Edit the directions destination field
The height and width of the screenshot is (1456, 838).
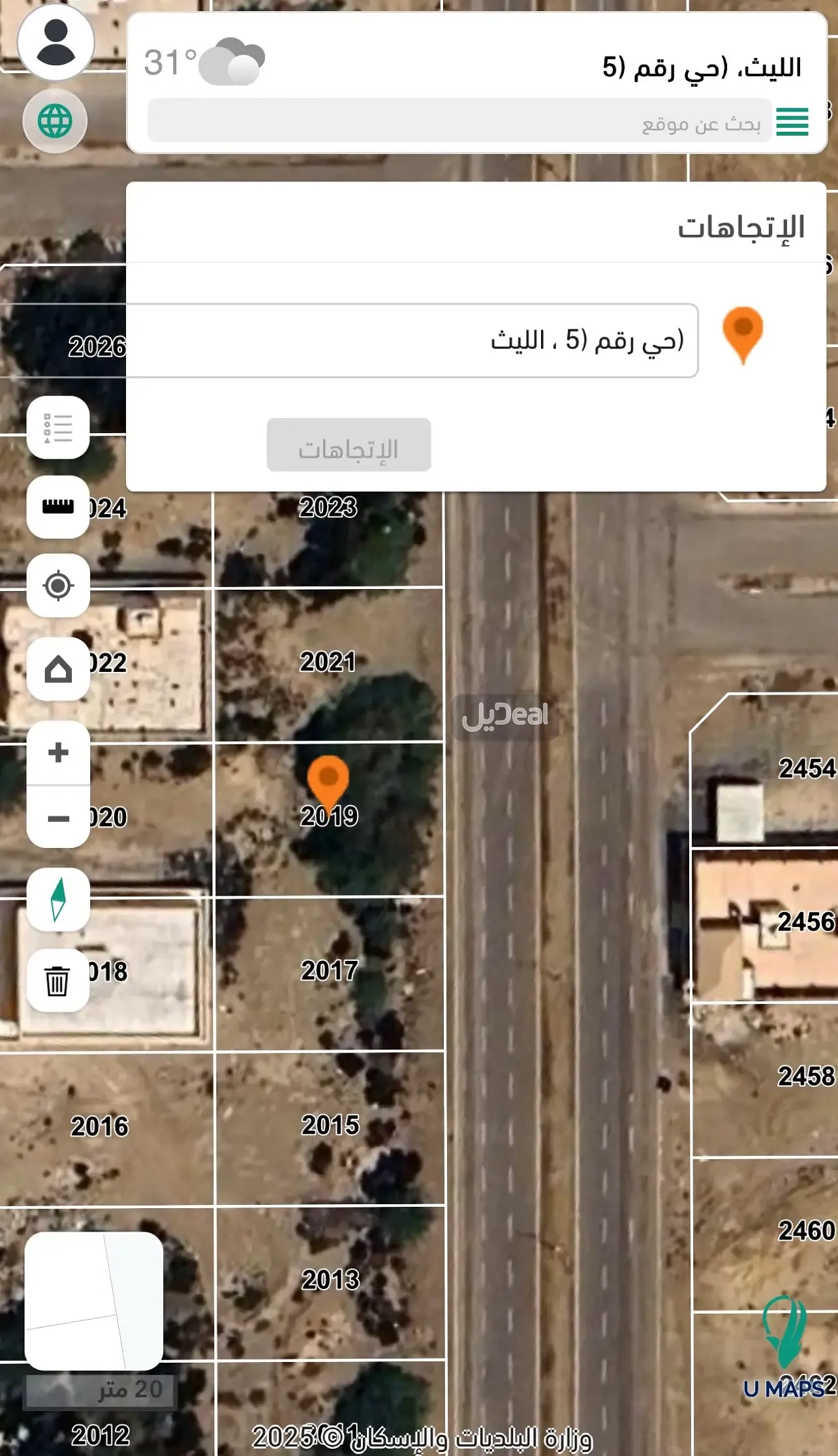pyautogui.click(x=412, y=341)
